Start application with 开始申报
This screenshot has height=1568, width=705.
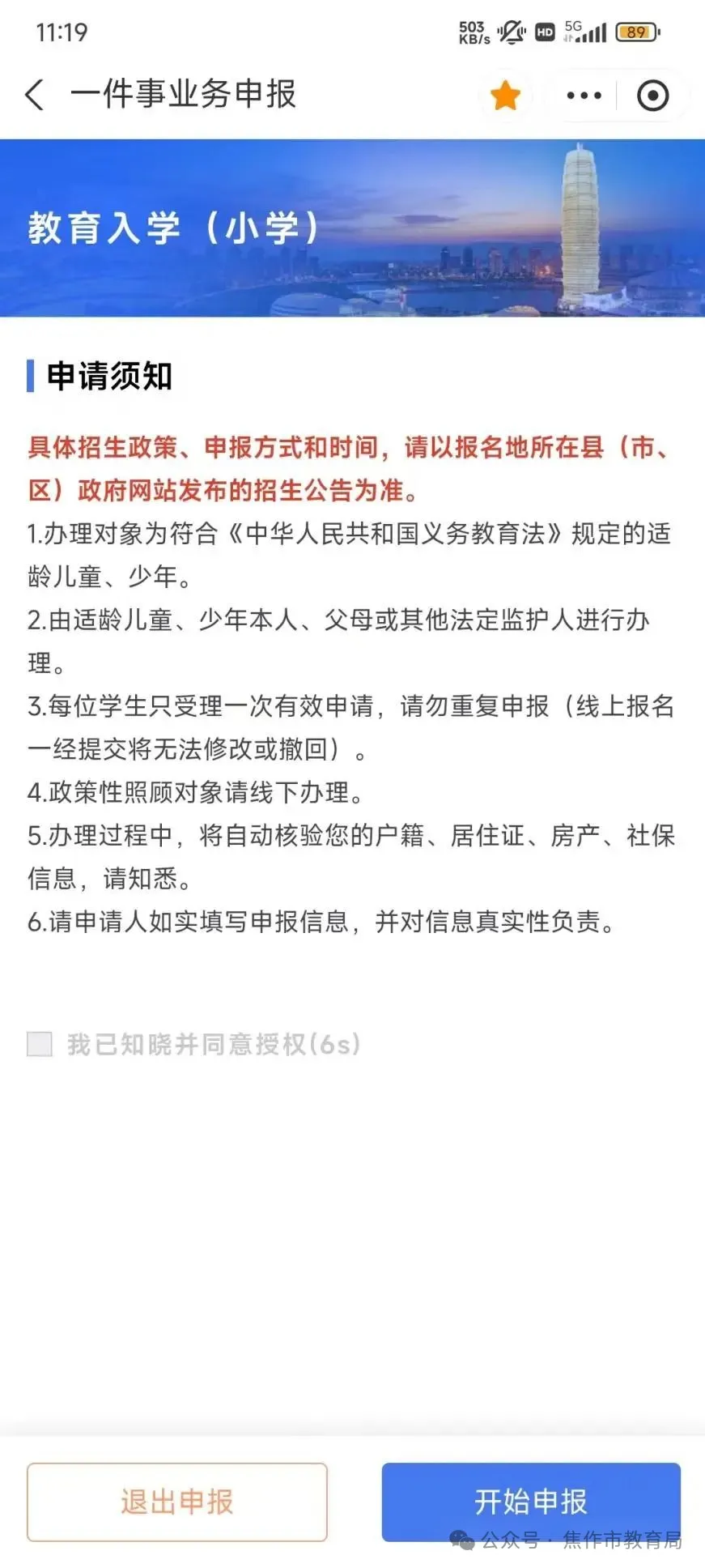[x=530, y=1502]
